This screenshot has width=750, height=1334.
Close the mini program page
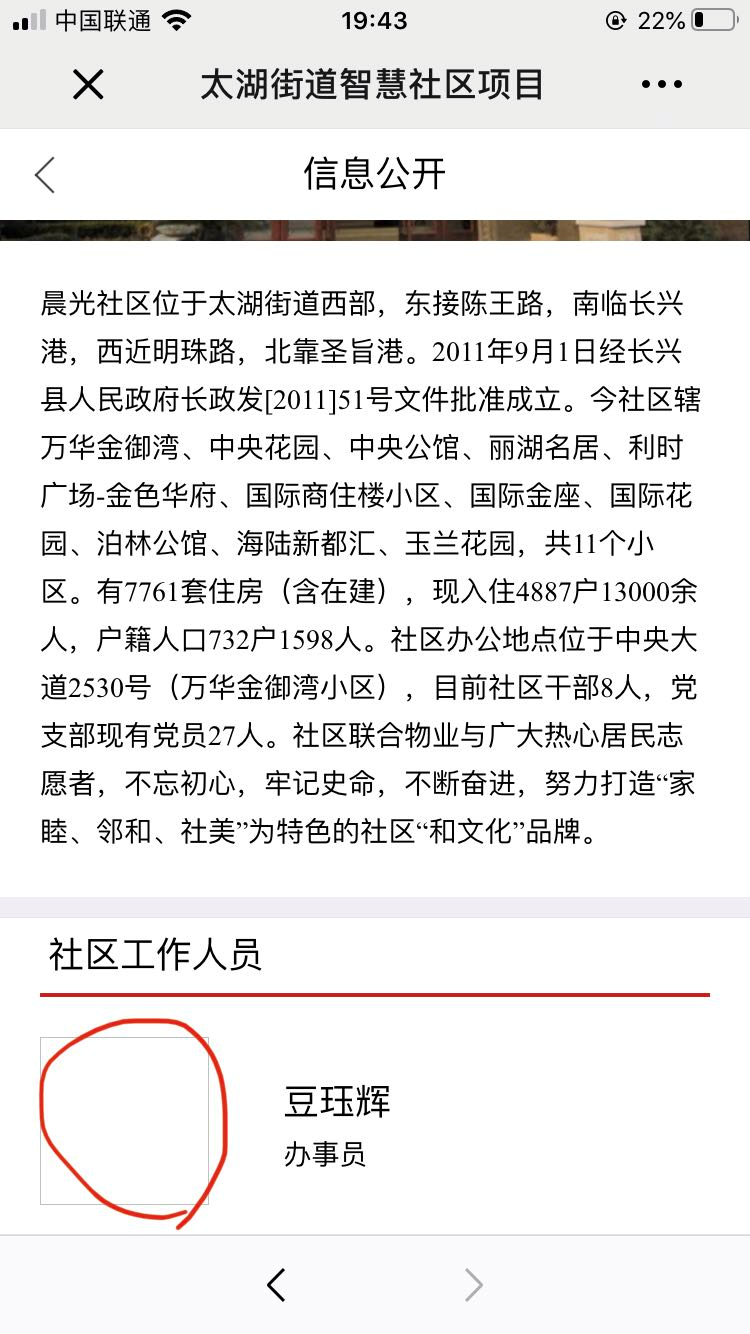click(x=88, y=85)
